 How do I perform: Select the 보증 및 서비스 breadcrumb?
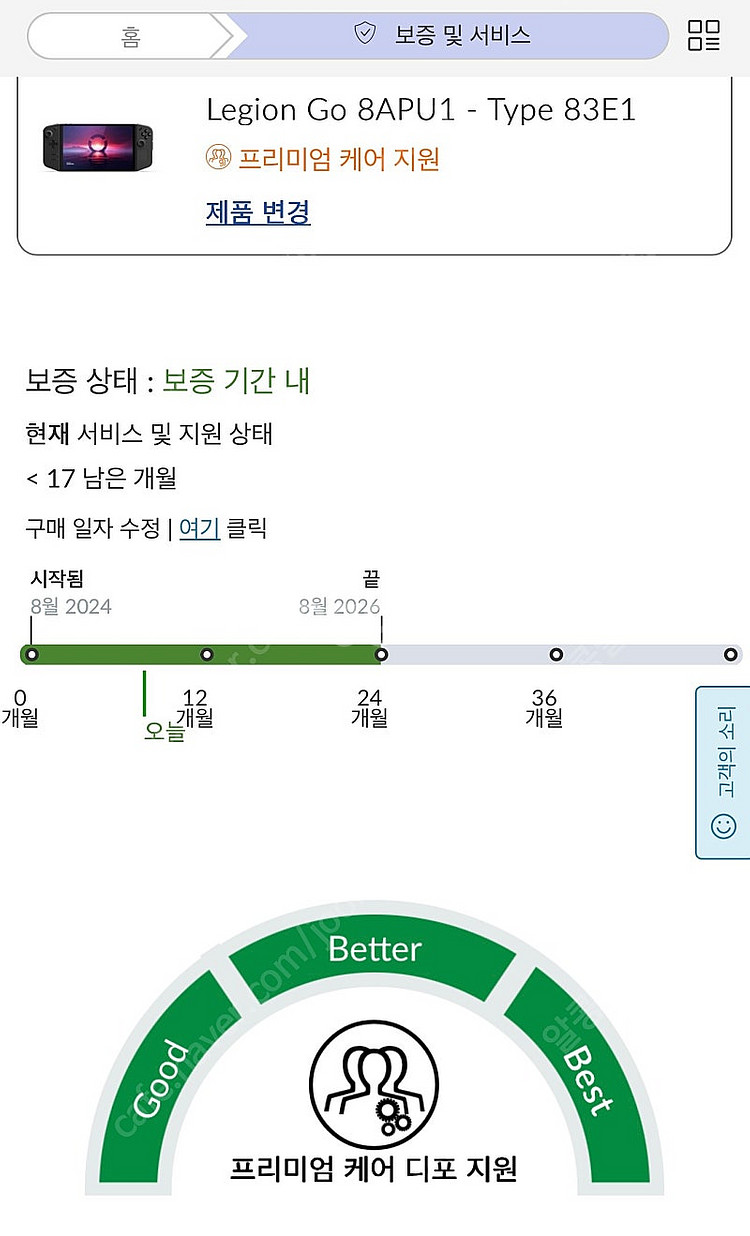coord(445,36)
